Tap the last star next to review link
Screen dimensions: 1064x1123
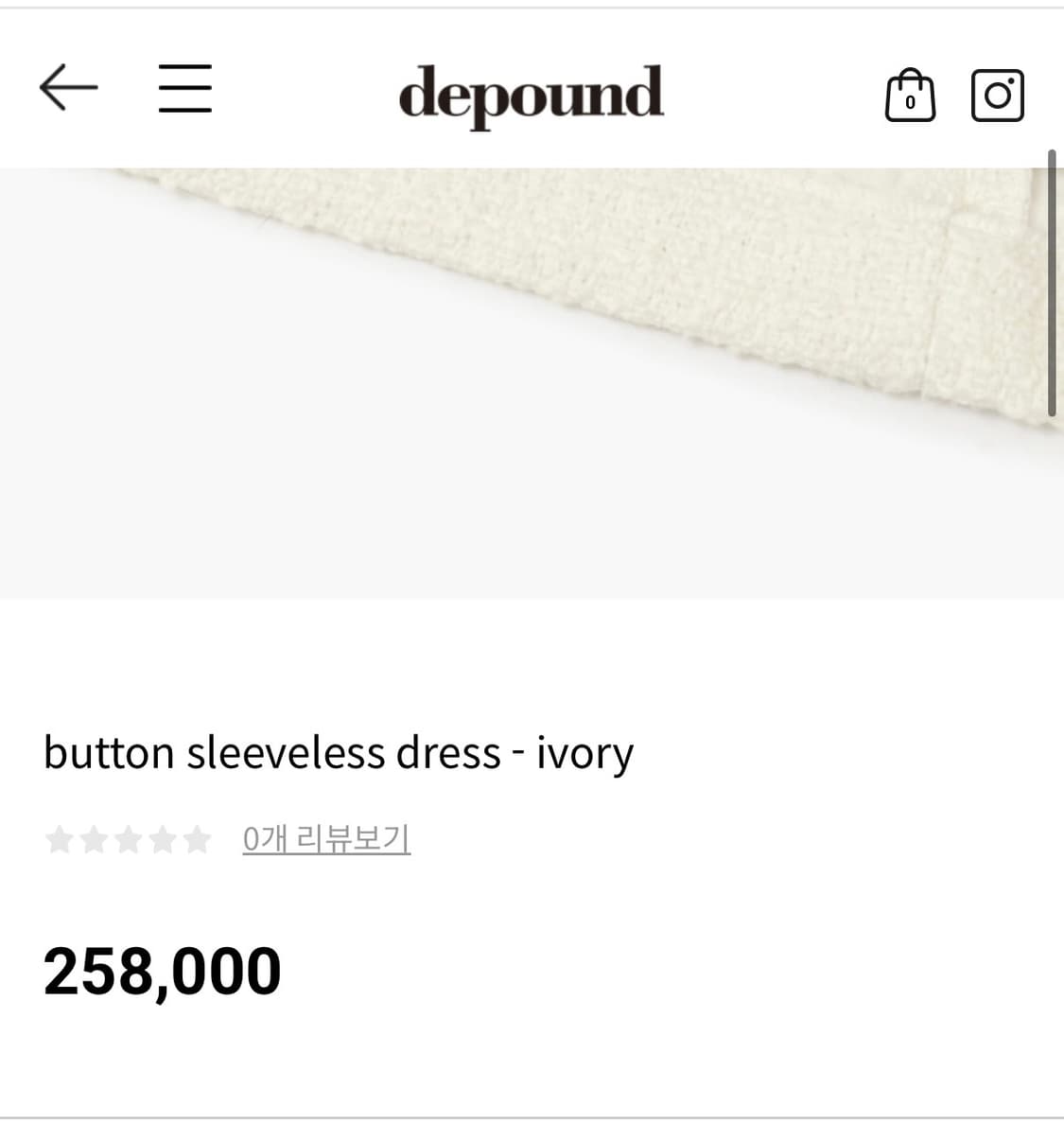(198, 837)
